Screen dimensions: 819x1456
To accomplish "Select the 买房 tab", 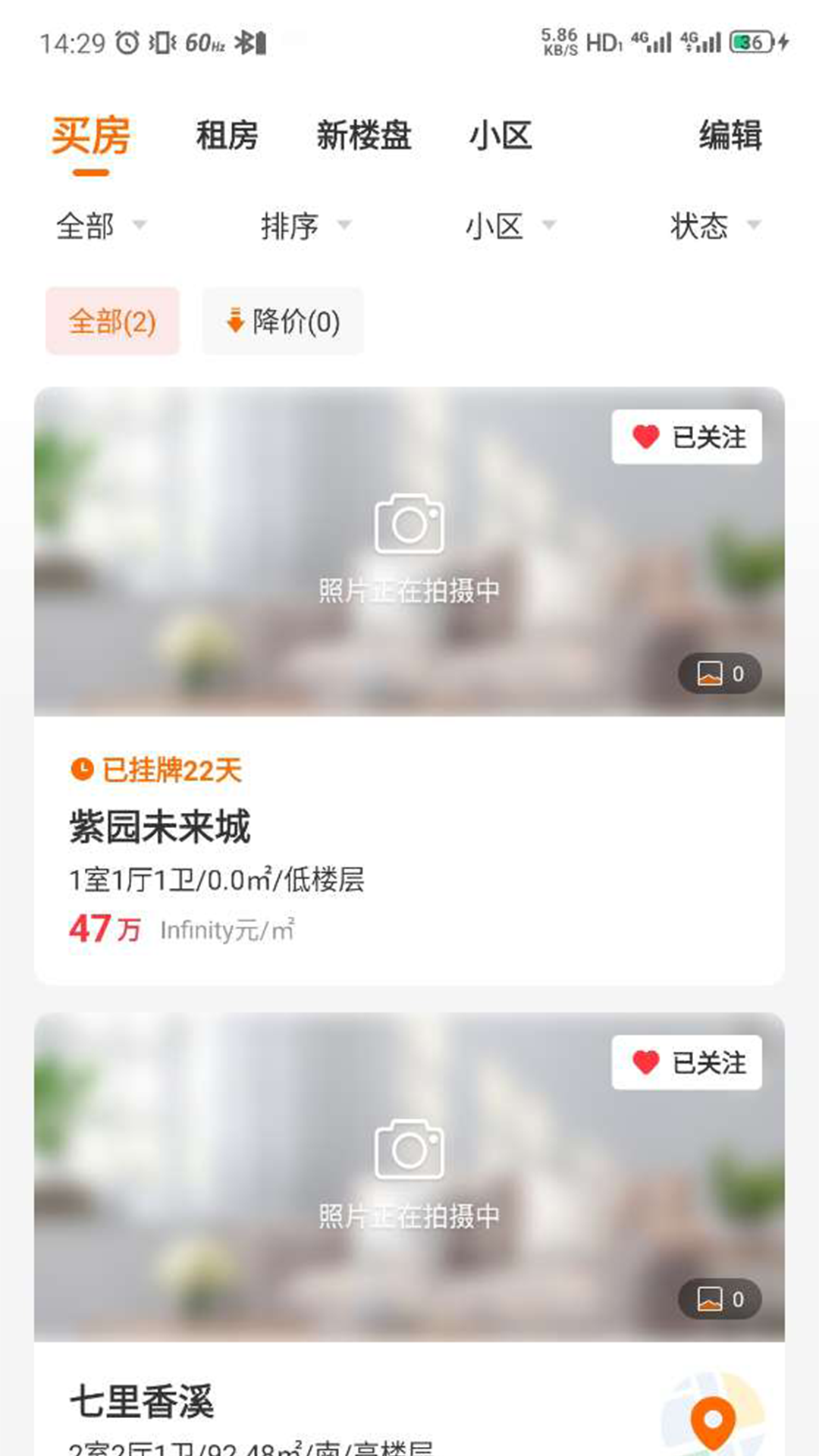I will click(91, 136).
